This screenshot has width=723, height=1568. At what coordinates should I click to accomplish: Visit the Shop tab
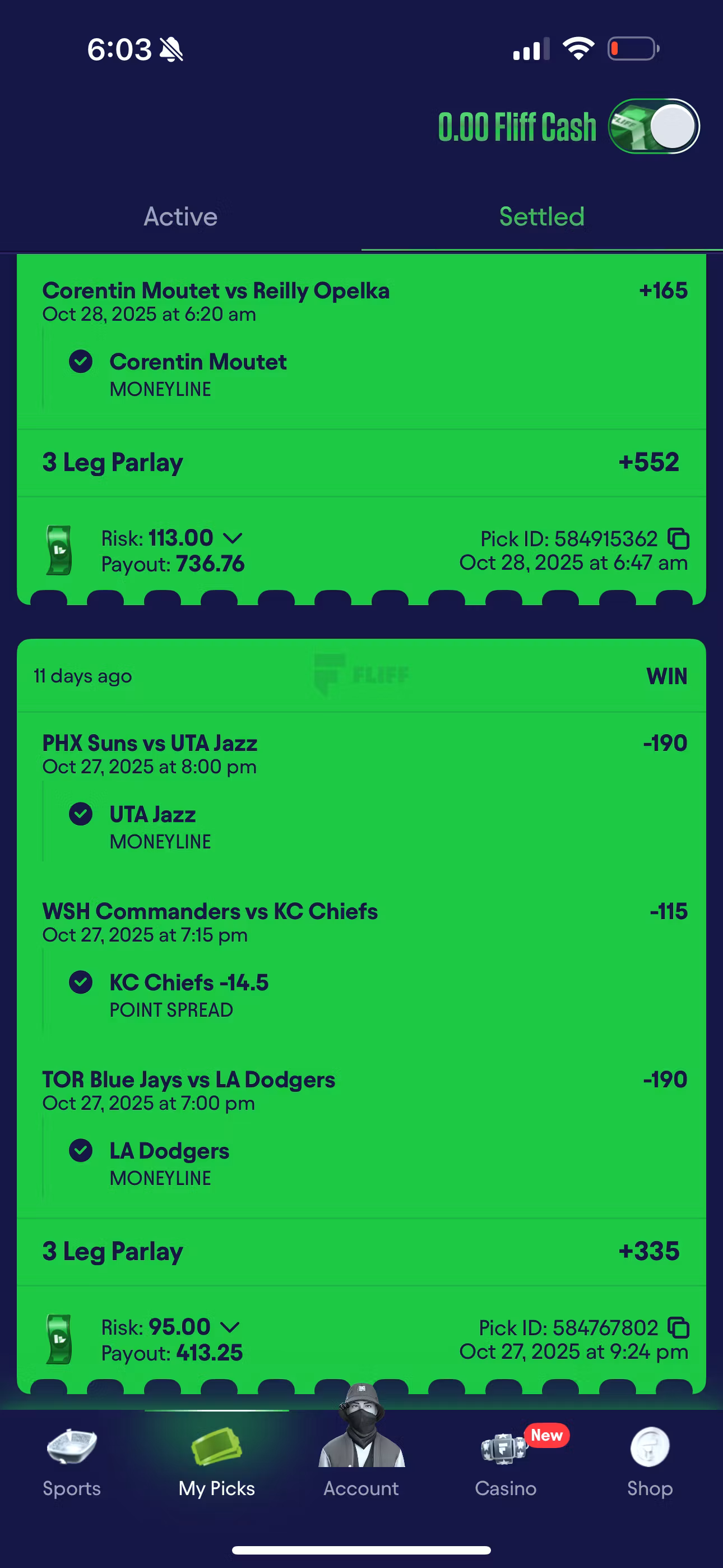coord(650,1463)
